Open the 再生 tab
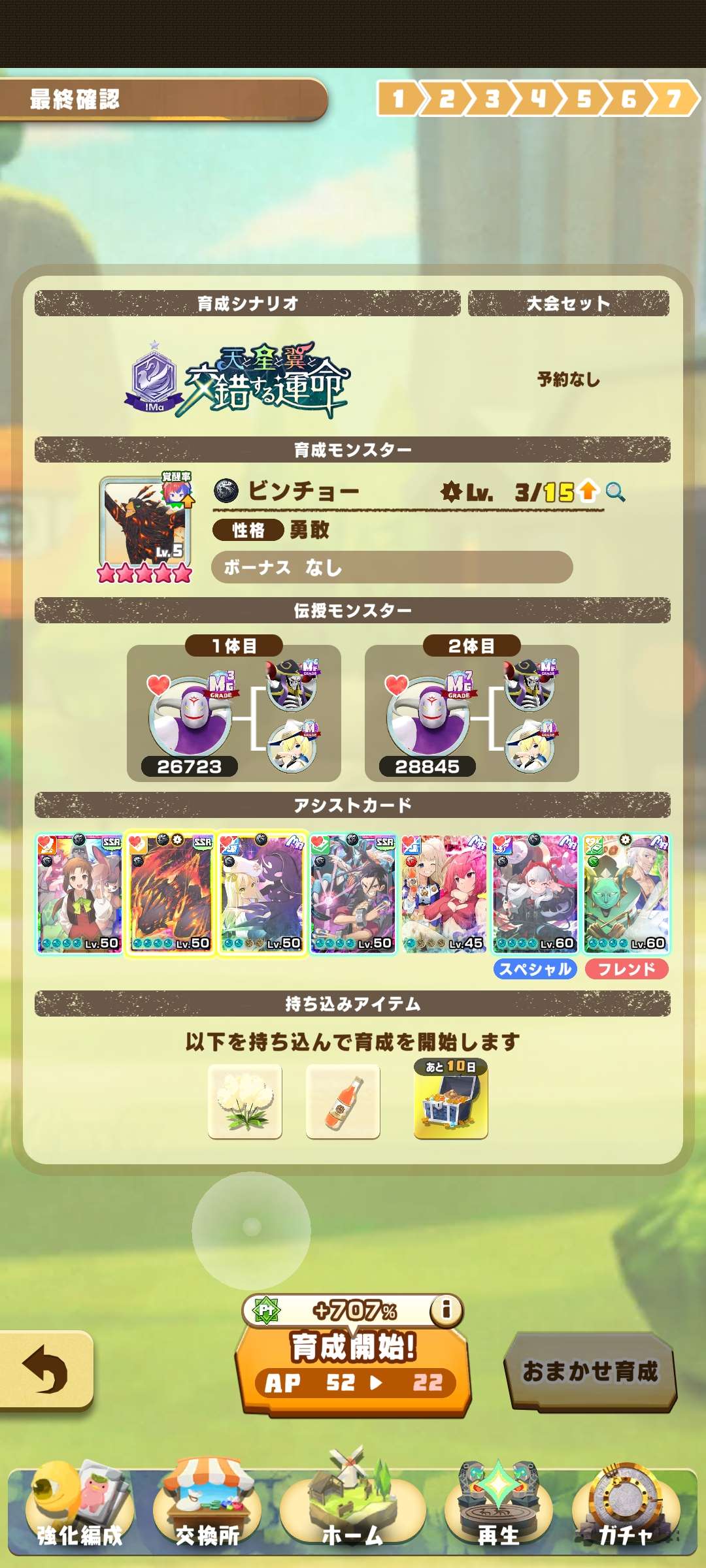 [498, 1514]
